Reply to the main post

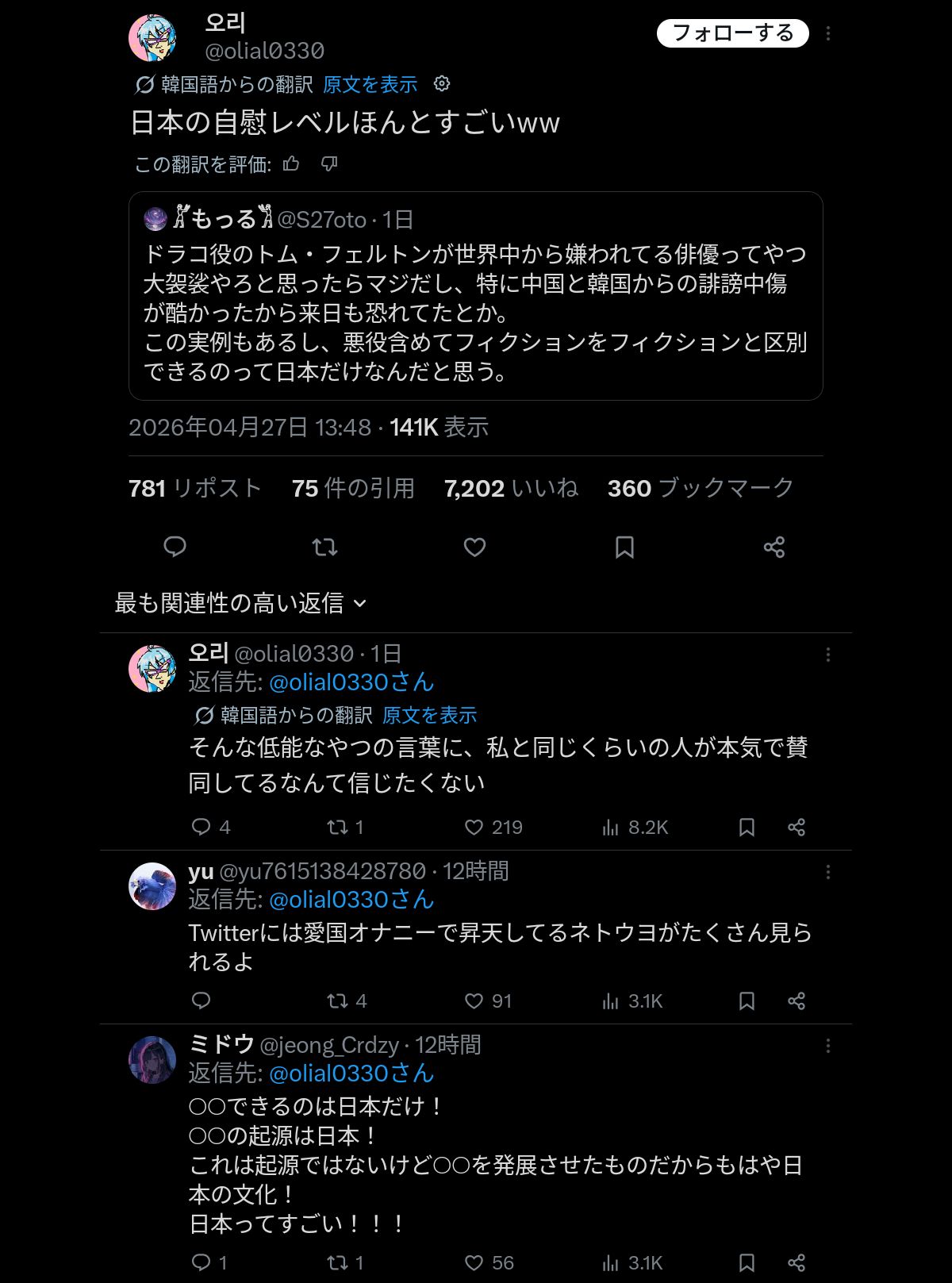tap(175, 547)
